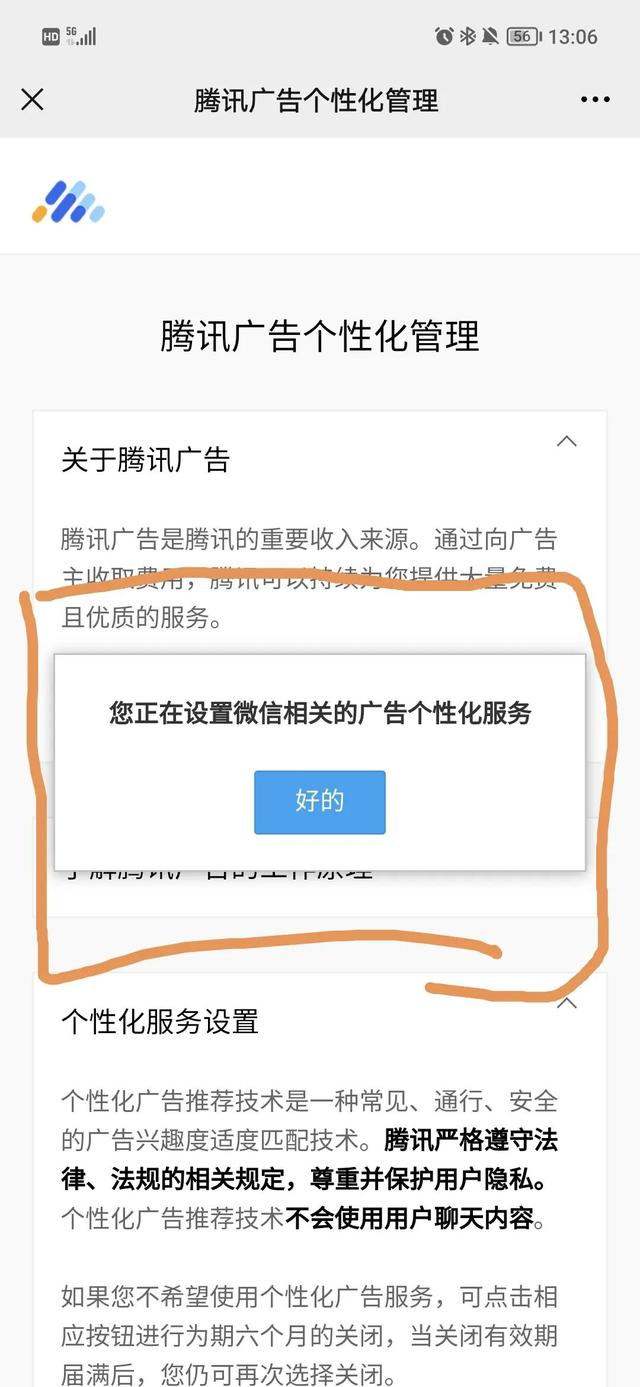The height and width of the screenshot is (1387, 640).
Task: Collapse the 关于腾讯广告 section
Action: (567, 441)
